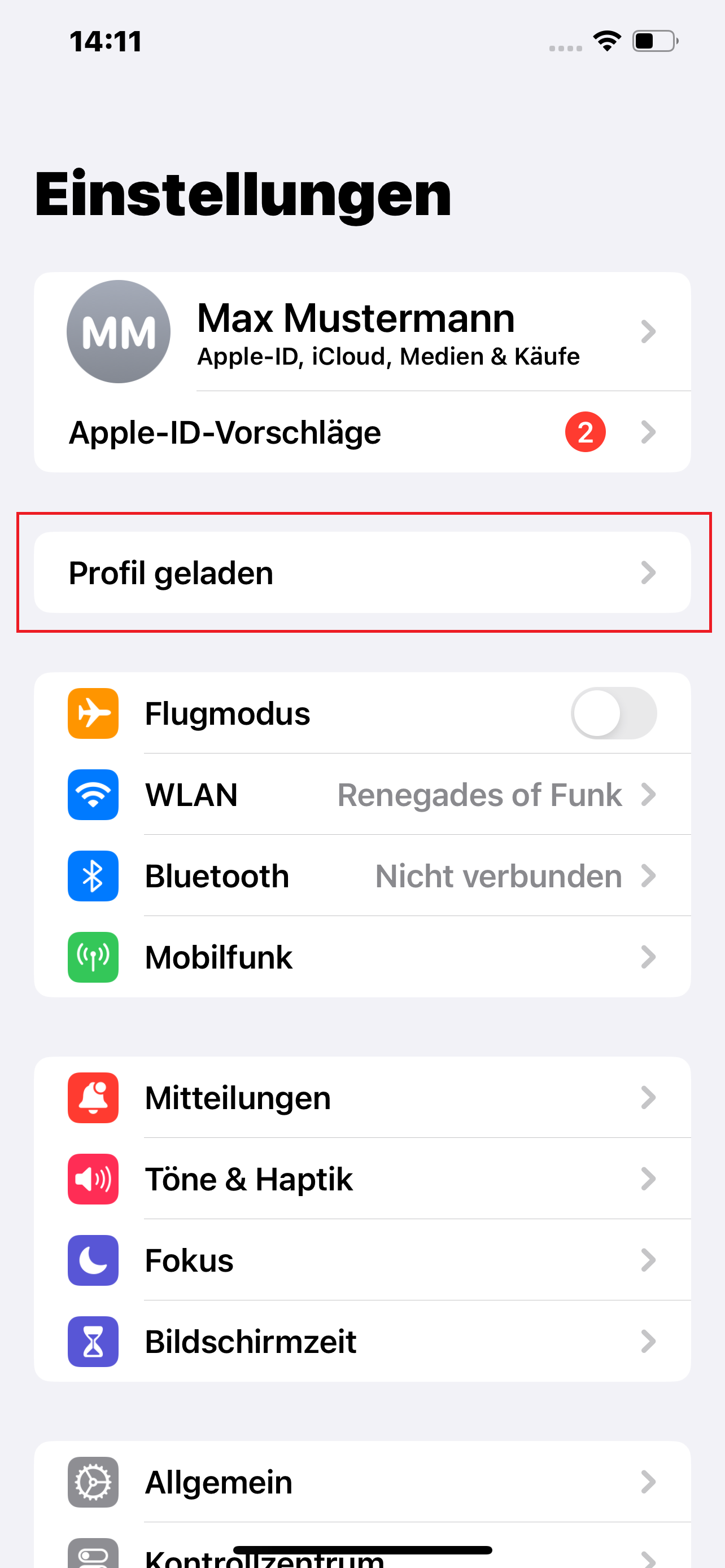
Task: Open Apple-ID-Vorschläge
Action: (x=362, y=432)
